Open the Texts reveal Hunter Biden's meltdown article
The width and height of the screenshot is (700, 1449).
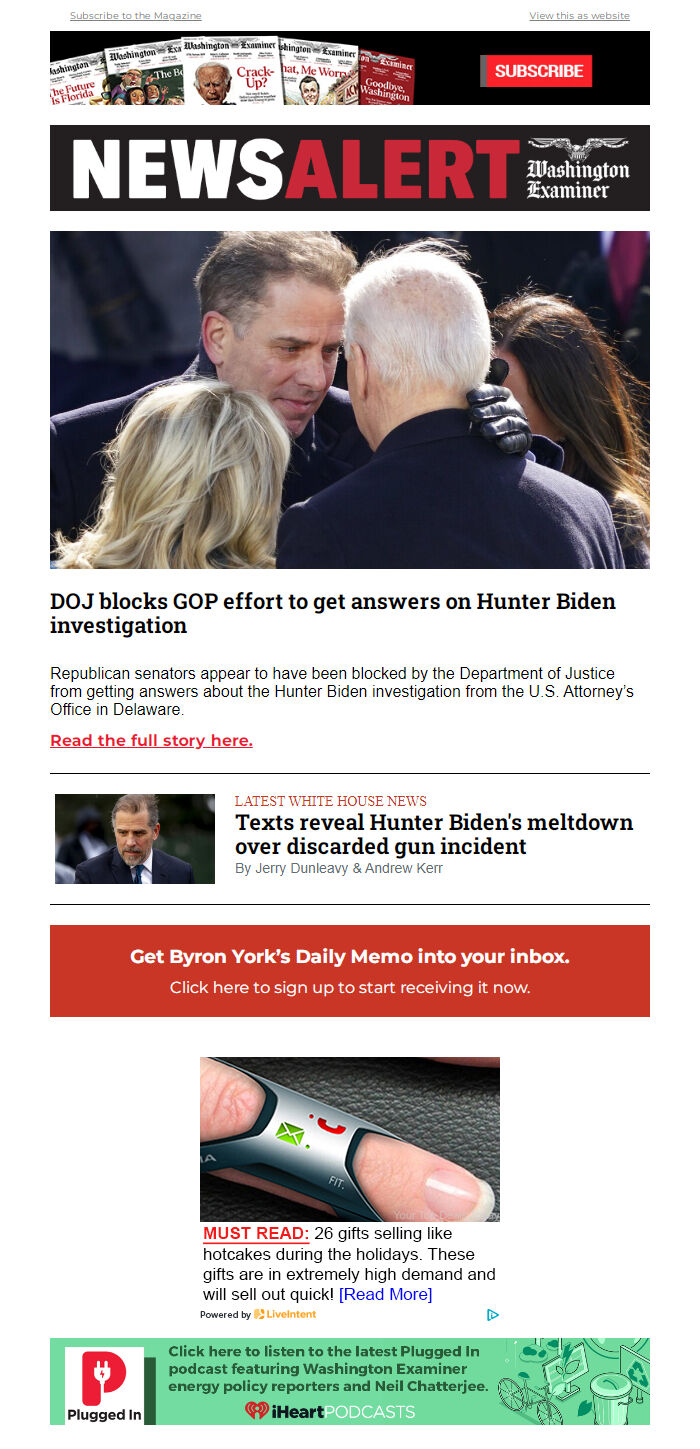click(x=434, y=834)
